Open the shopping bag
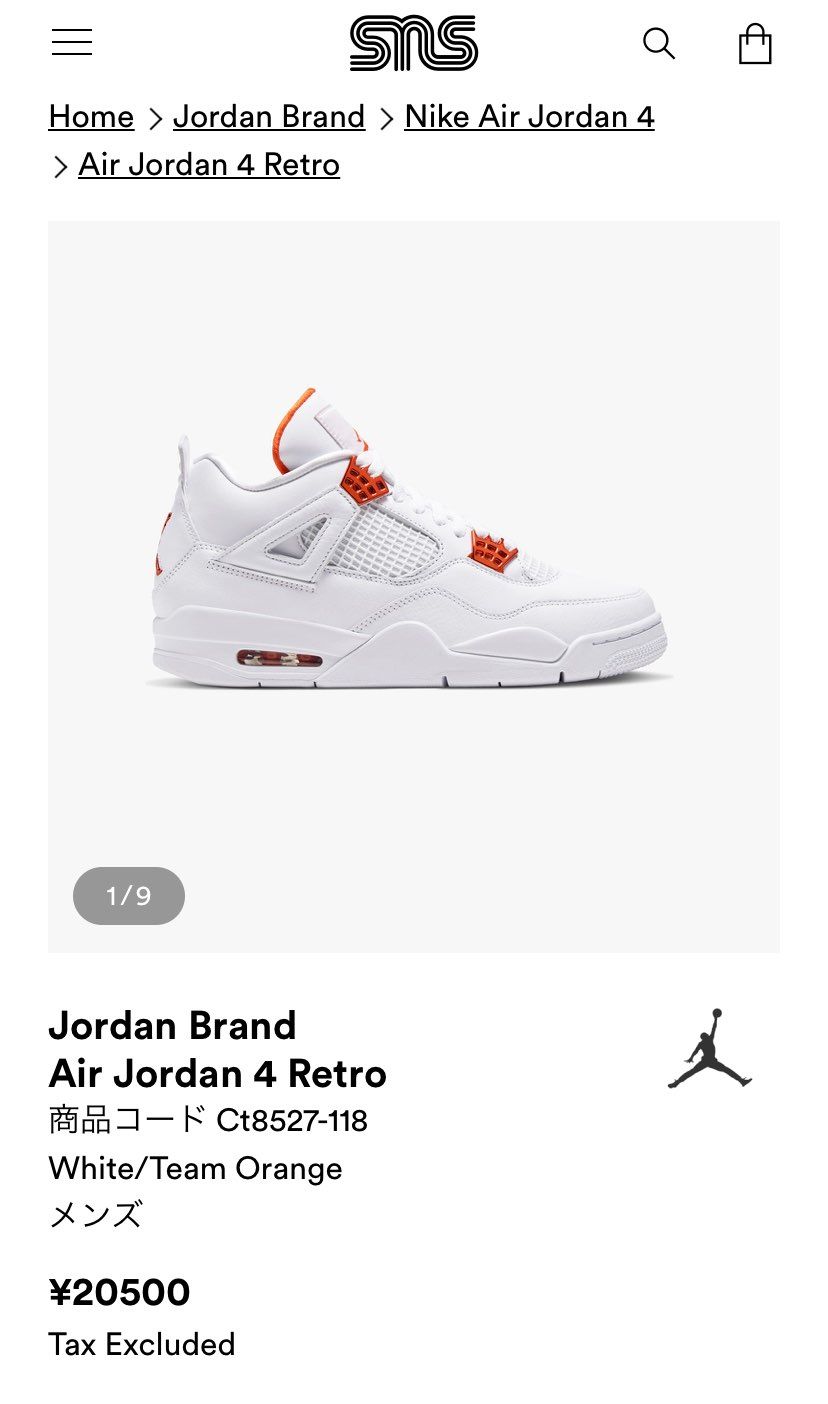 755,44
